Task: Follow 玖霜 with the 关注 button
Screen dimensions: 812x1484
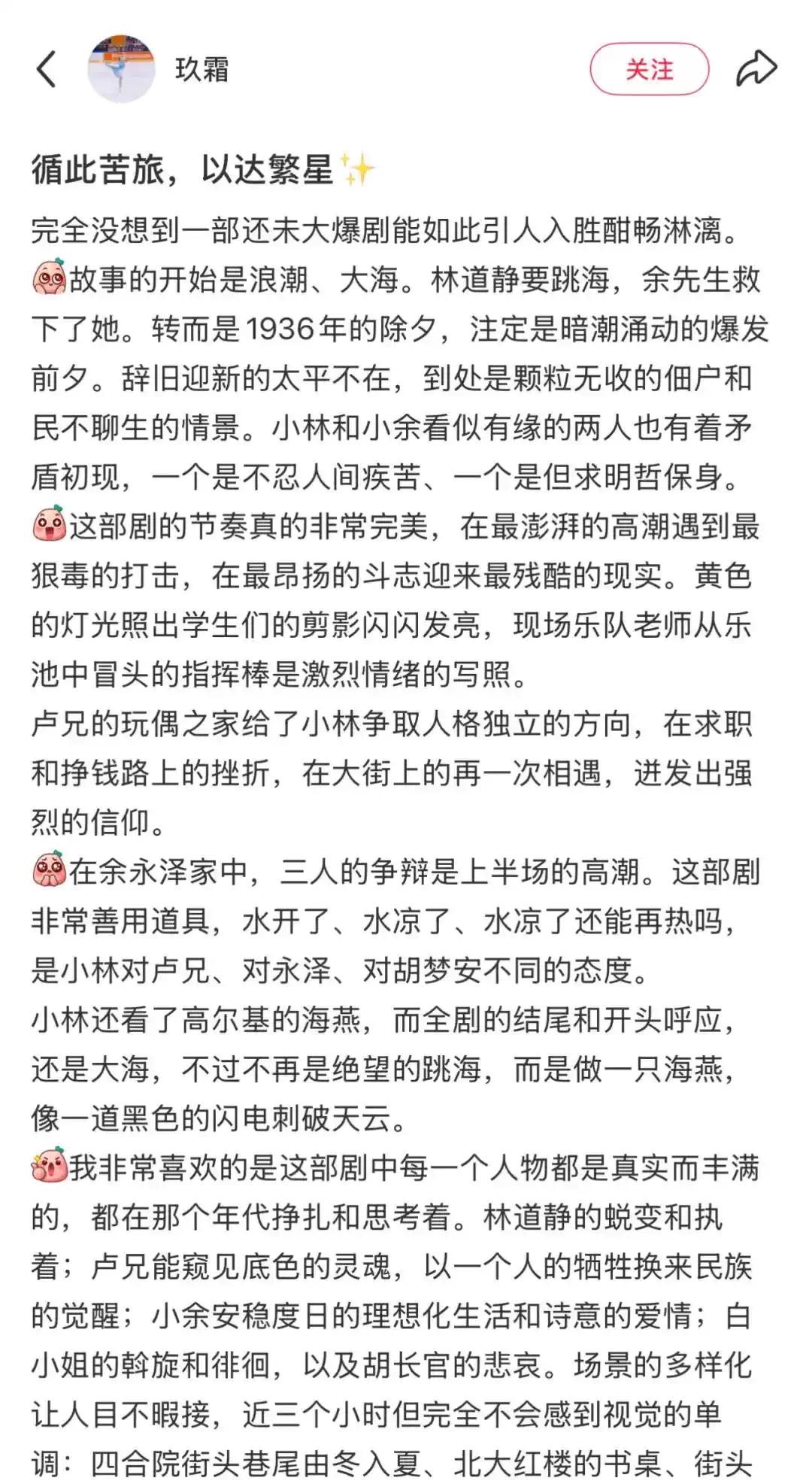Action: pos(649,69)
